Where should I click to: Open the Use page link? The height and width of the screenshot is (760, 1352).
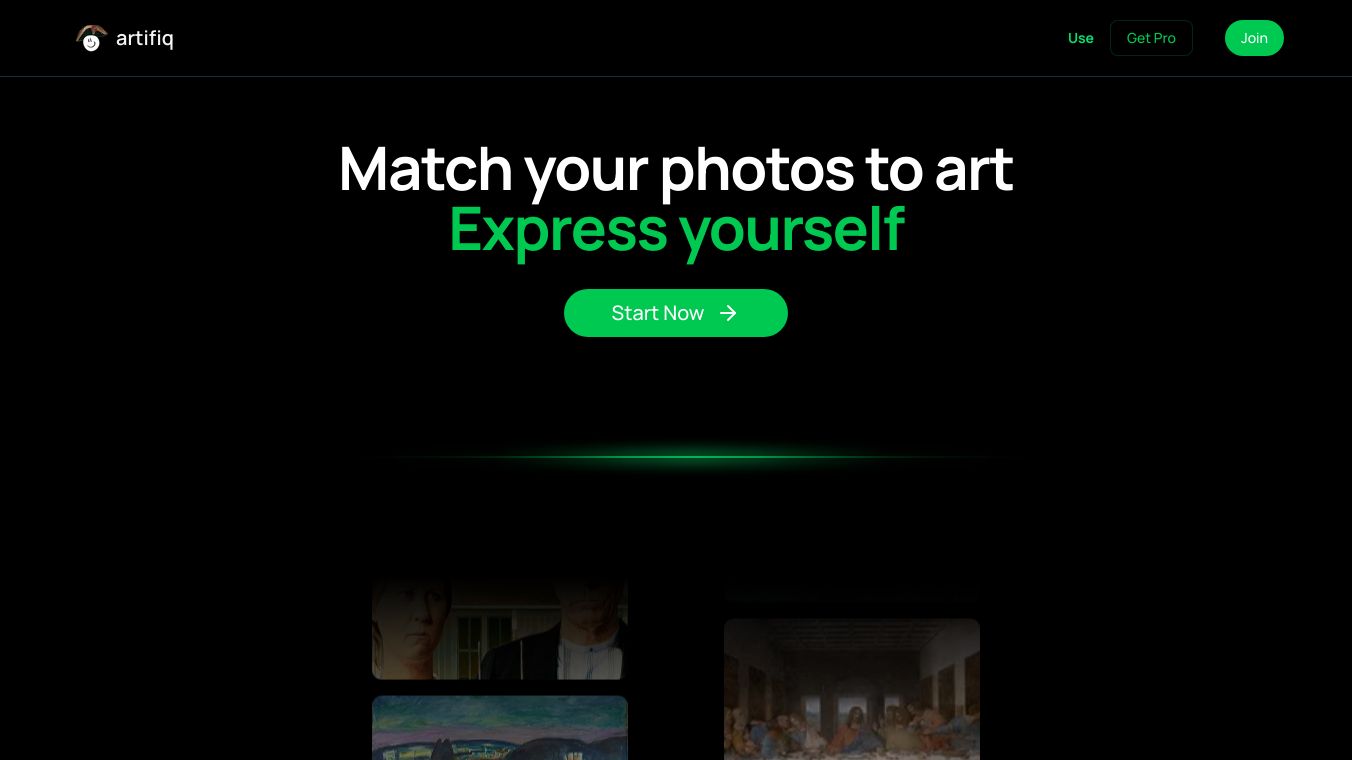[1080, 38]
